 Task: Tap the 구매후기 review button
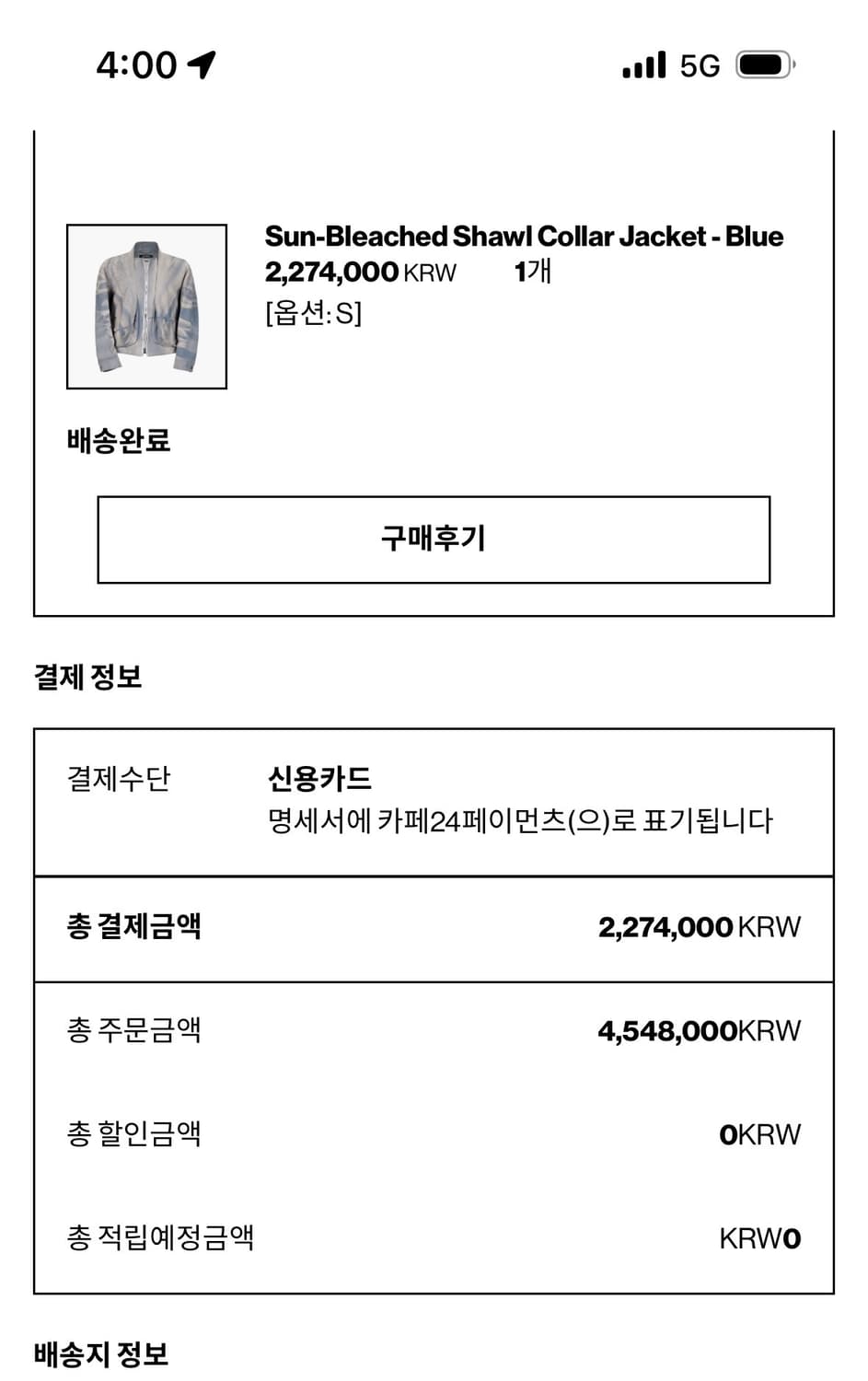pos(432,540)
